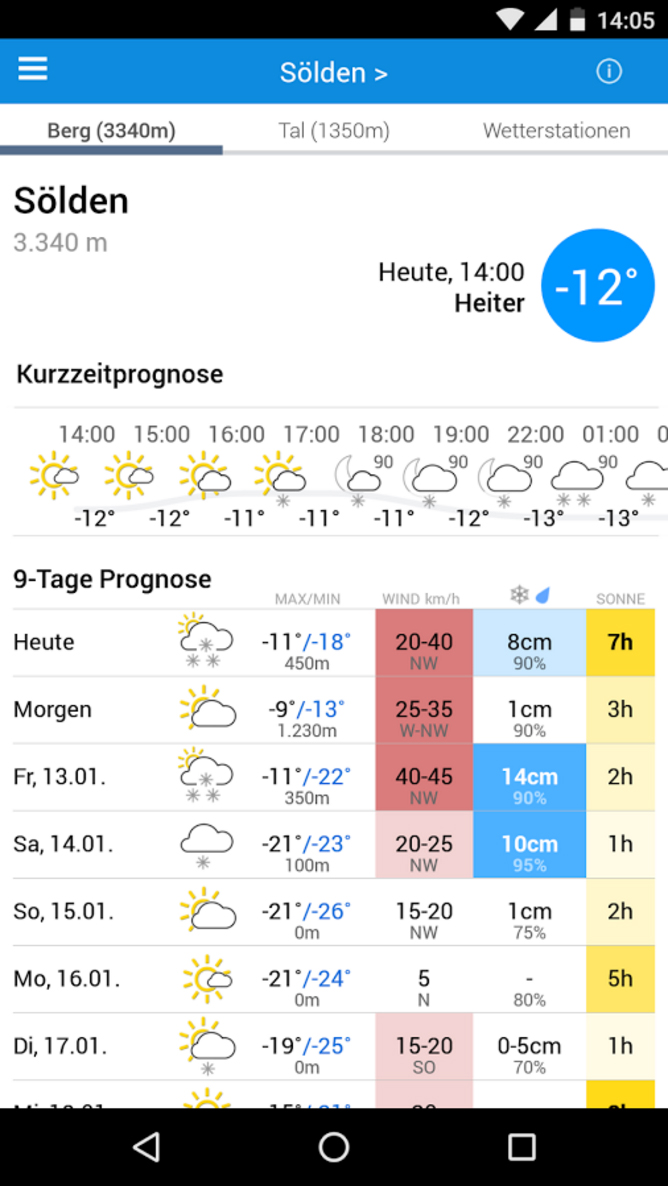Open the info icon in the app bar

point(609,71)
